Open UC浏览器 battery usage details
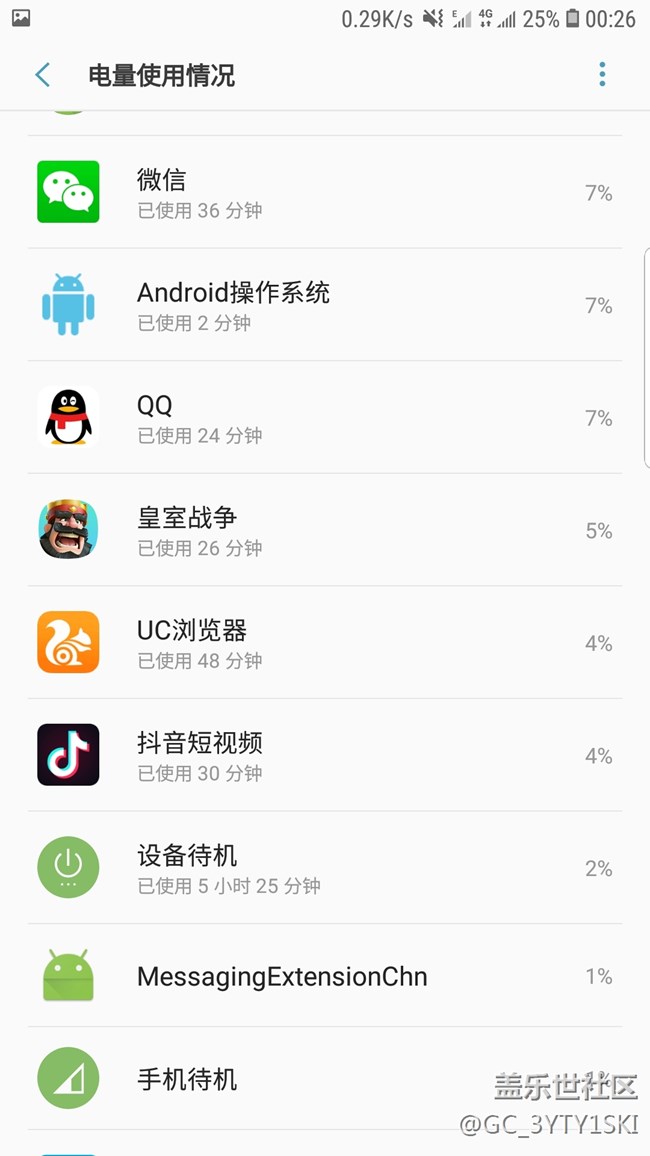Image resolution: width=650 pixels, height=1156 pixels. click(x=325, y=642)
